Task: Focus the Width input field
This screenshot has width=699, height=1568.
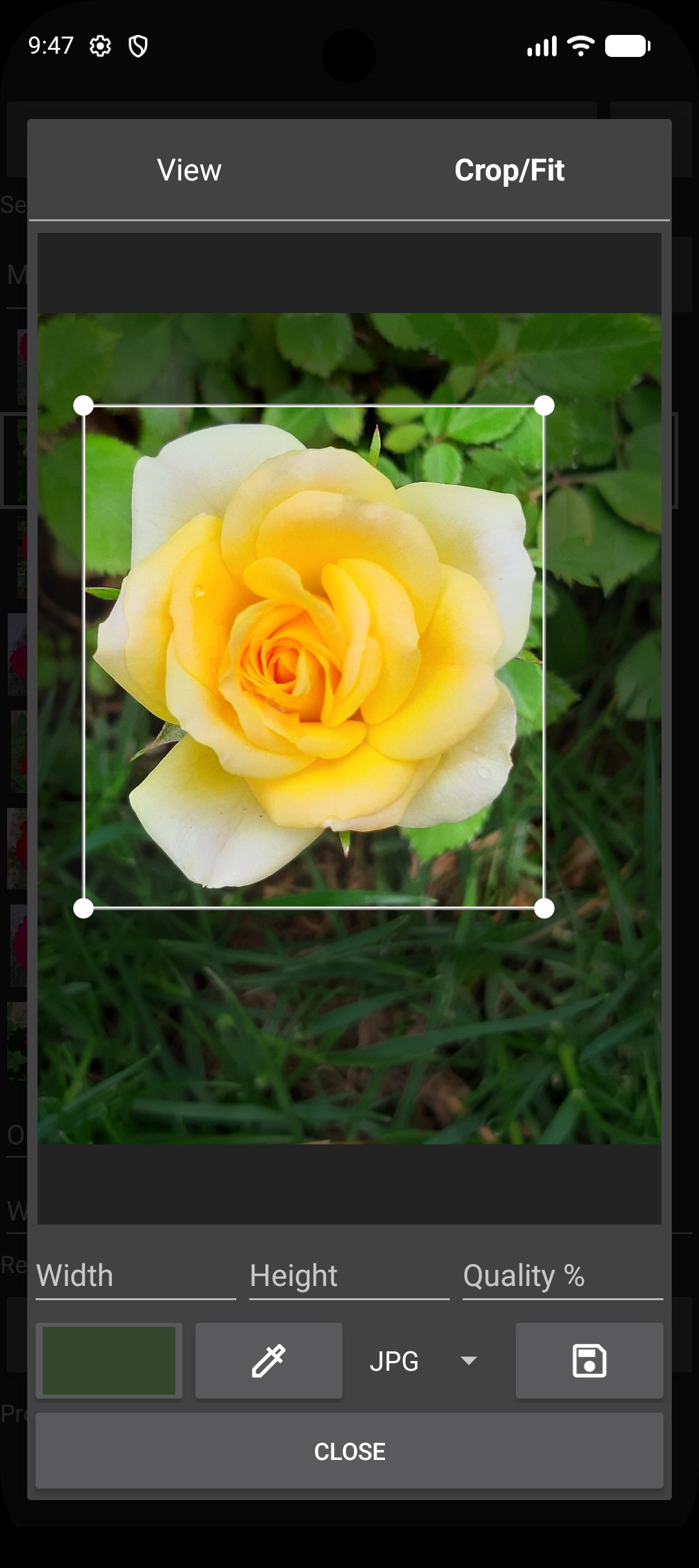Action: coord(135,1276)
